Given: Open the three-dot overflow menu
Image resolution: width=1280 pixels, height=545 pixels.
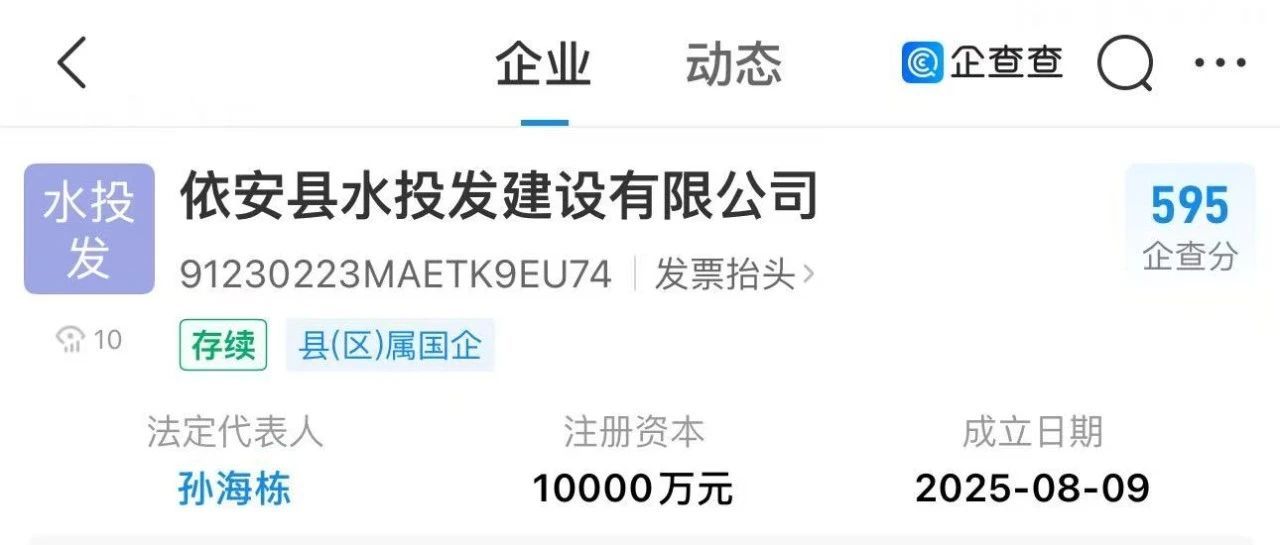Looking at the screenshot, I should pos(1219,63).
